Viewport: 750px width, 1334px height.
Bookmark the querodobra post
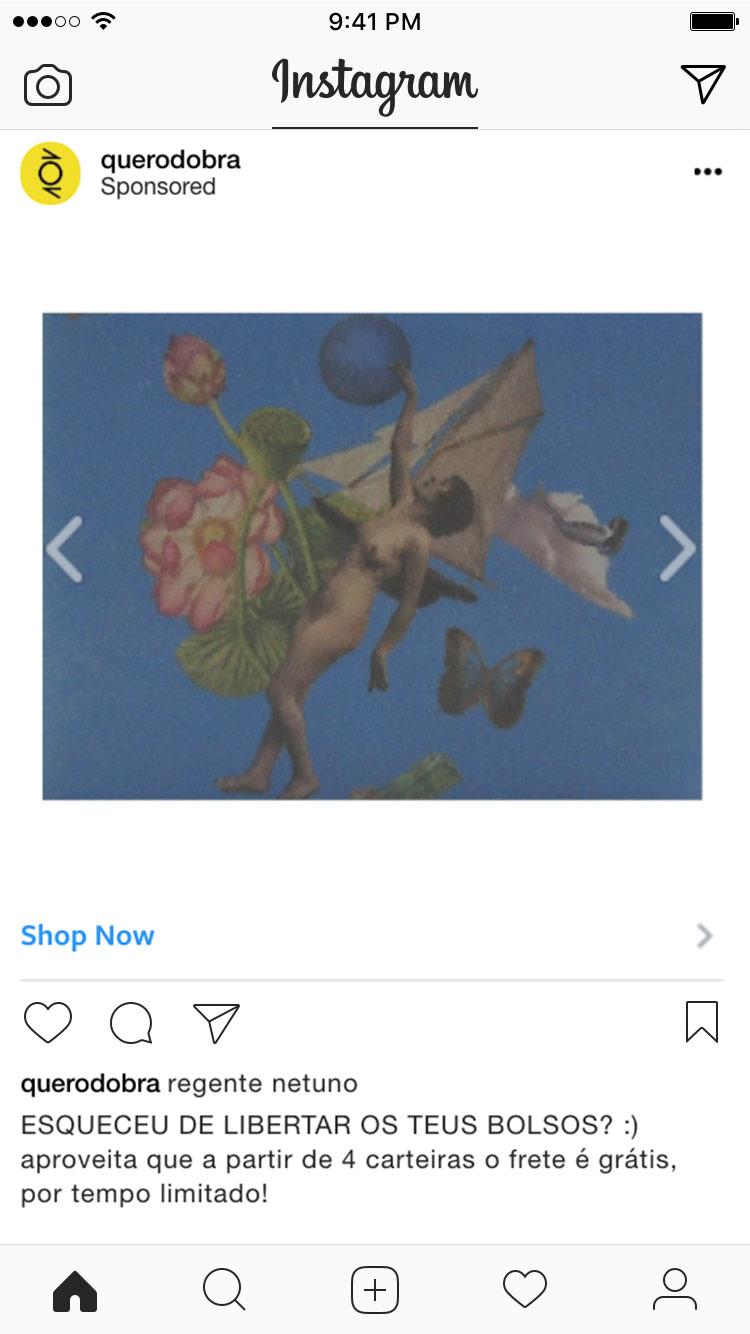(702, 1023)
